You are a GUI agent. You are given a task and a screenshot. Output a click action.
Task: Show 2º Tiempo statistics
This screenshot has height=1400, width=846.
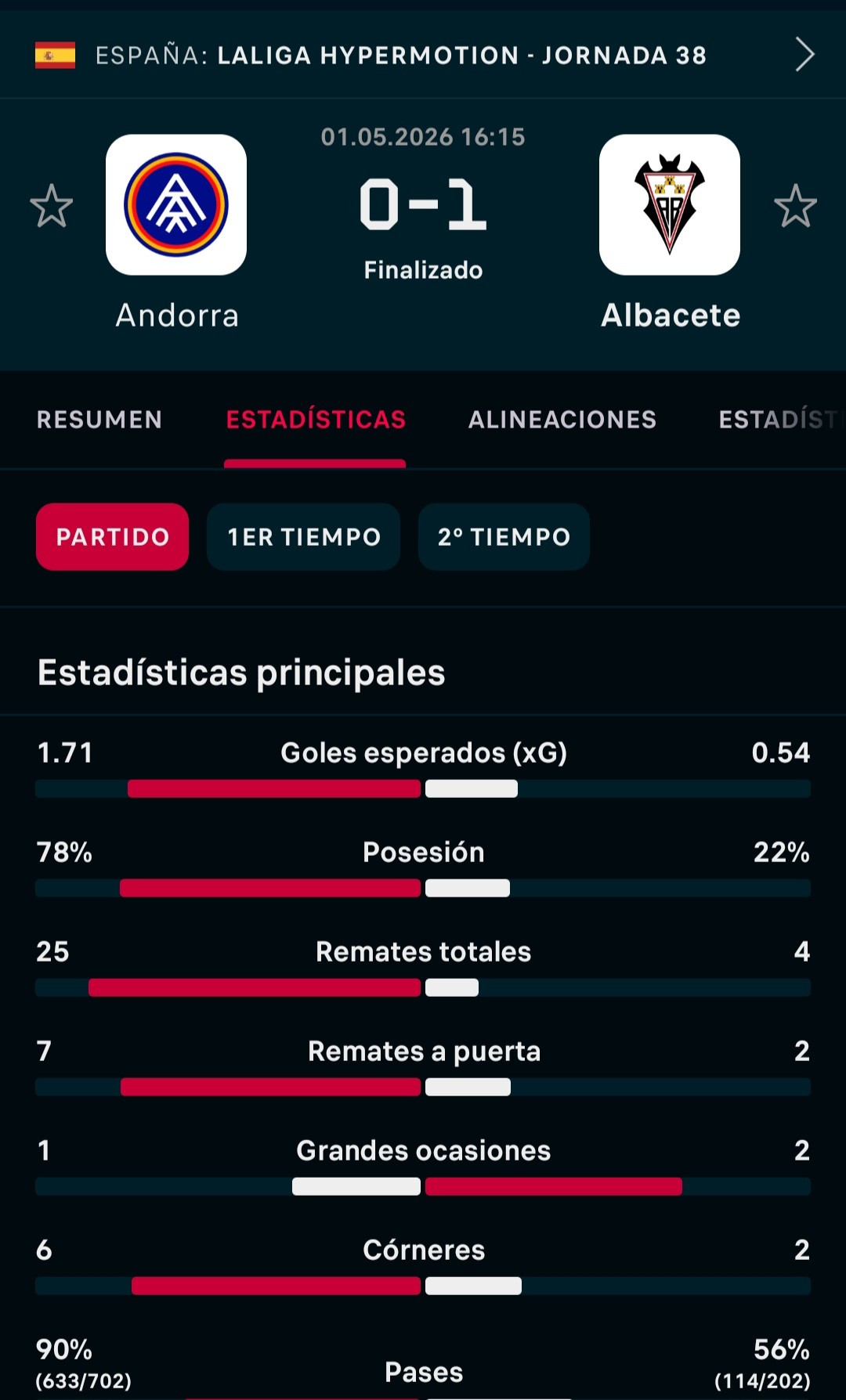coord(504,537)
